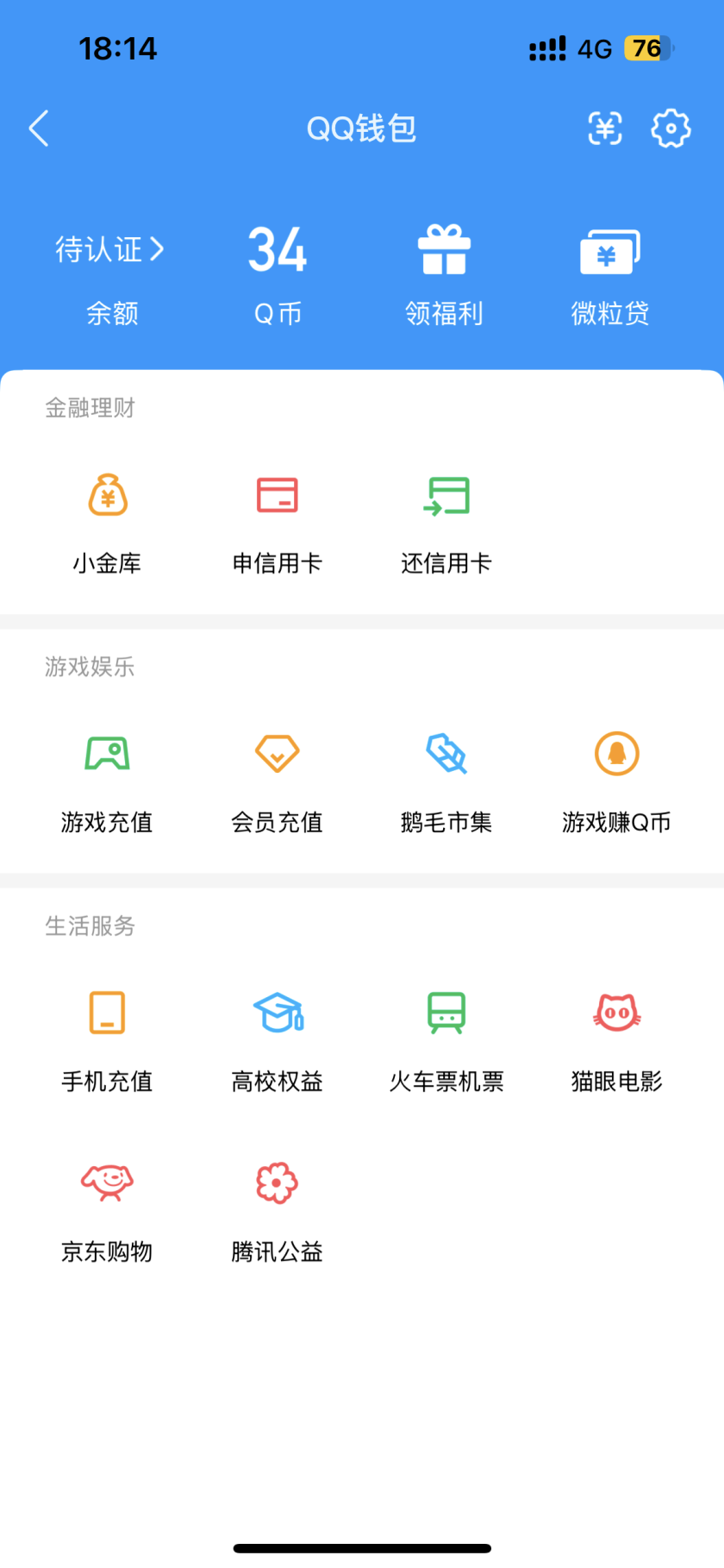Open 还信用卡 repayment icon
Image resolution: width=724 pixels, height=1568 pixels.
coord(446,497)
